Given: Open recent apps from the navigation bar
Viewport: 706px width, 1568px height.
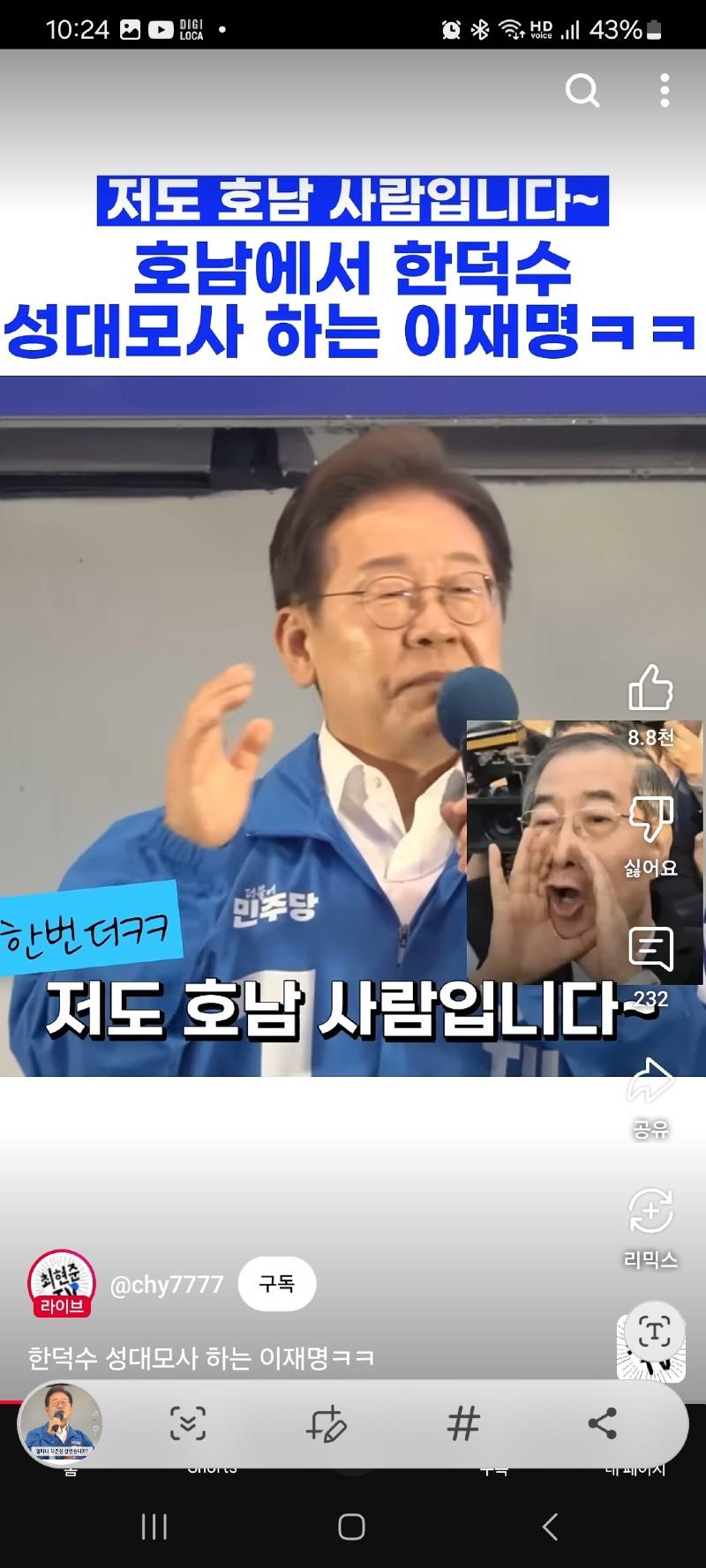Looking at the screenshot, I should click(x=154, y=1527).
